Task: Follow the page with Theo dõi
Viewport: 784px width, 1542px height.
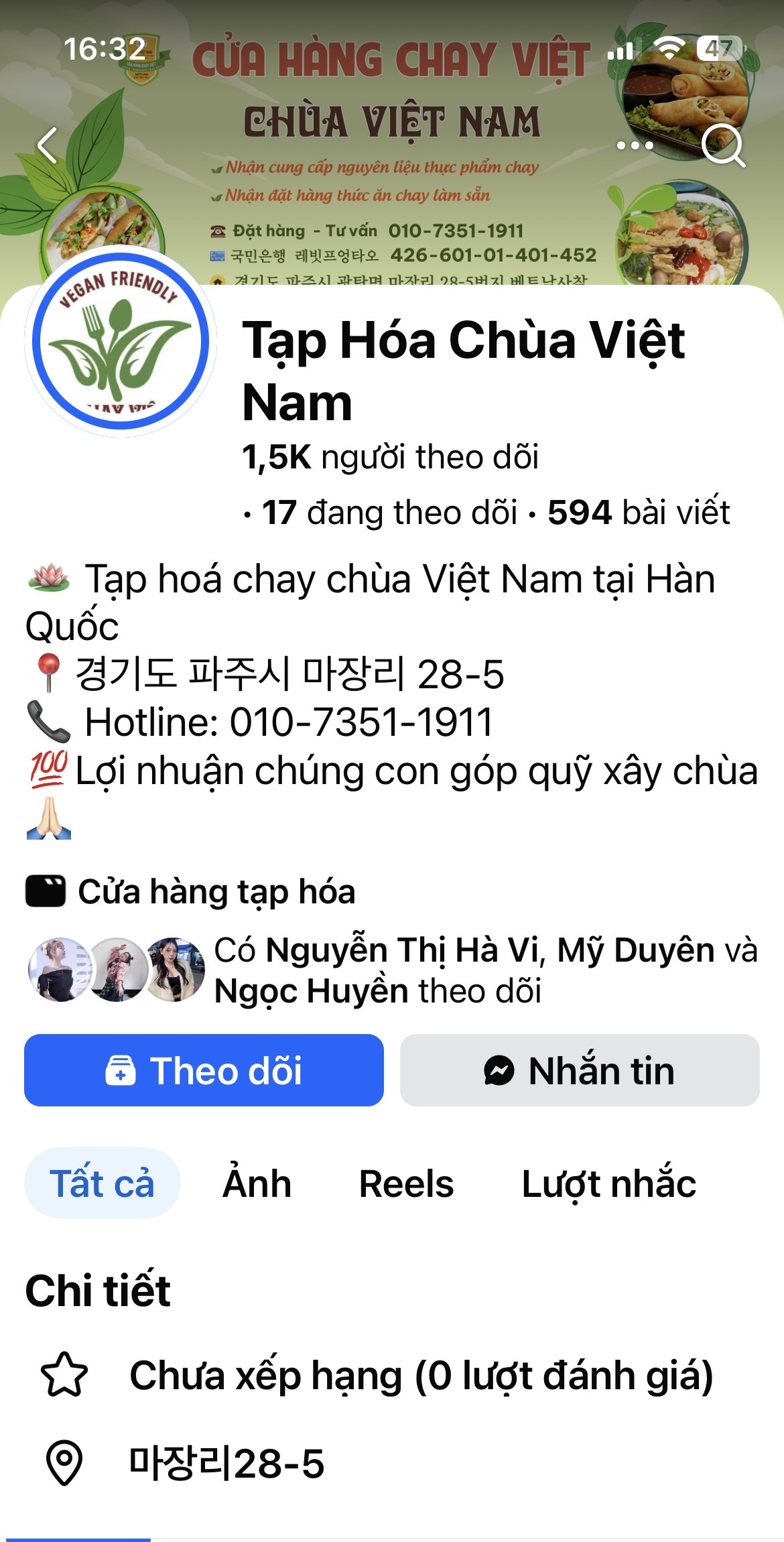Action: [x=204, y=1070]
